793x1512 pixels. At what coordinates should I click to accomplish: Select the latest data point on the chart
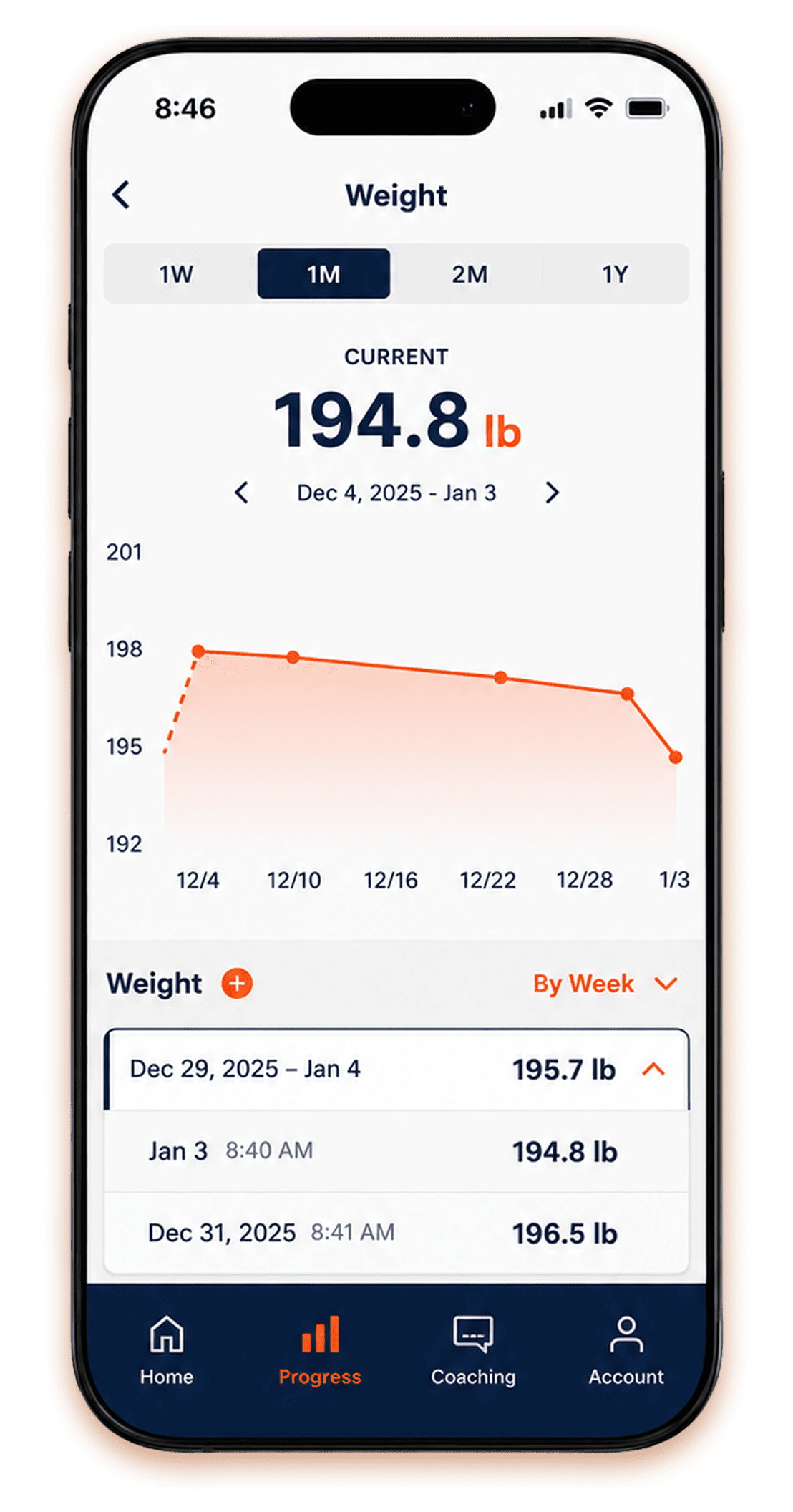coord(676,757)
